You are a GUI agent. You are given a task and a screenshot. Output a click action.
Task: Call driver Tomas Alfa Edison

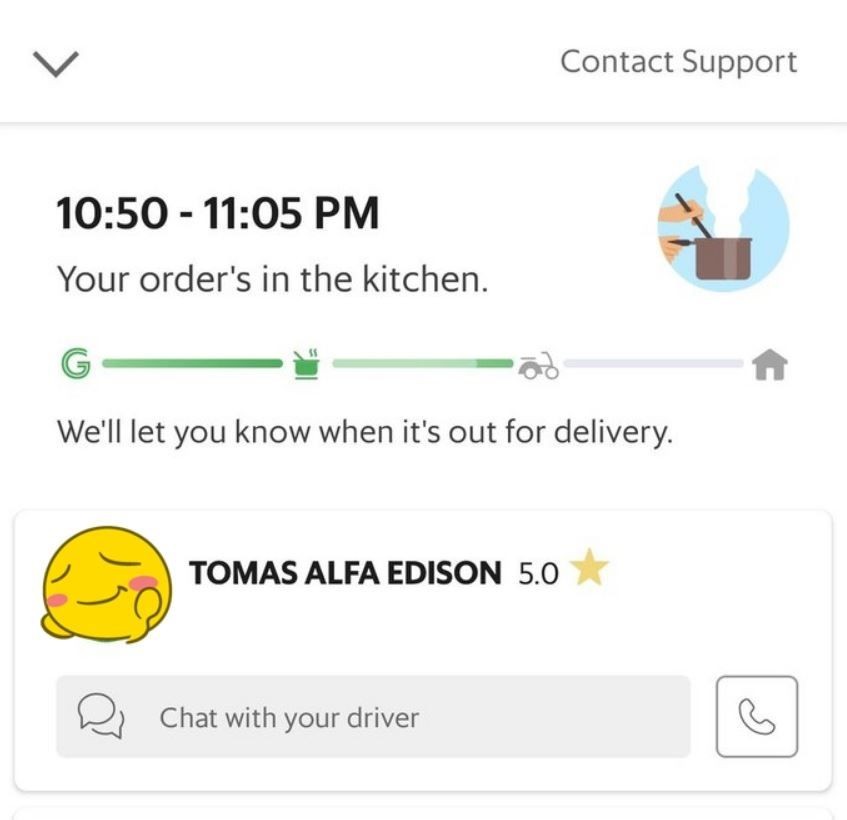pyautogui.click(x=757, y=717)
